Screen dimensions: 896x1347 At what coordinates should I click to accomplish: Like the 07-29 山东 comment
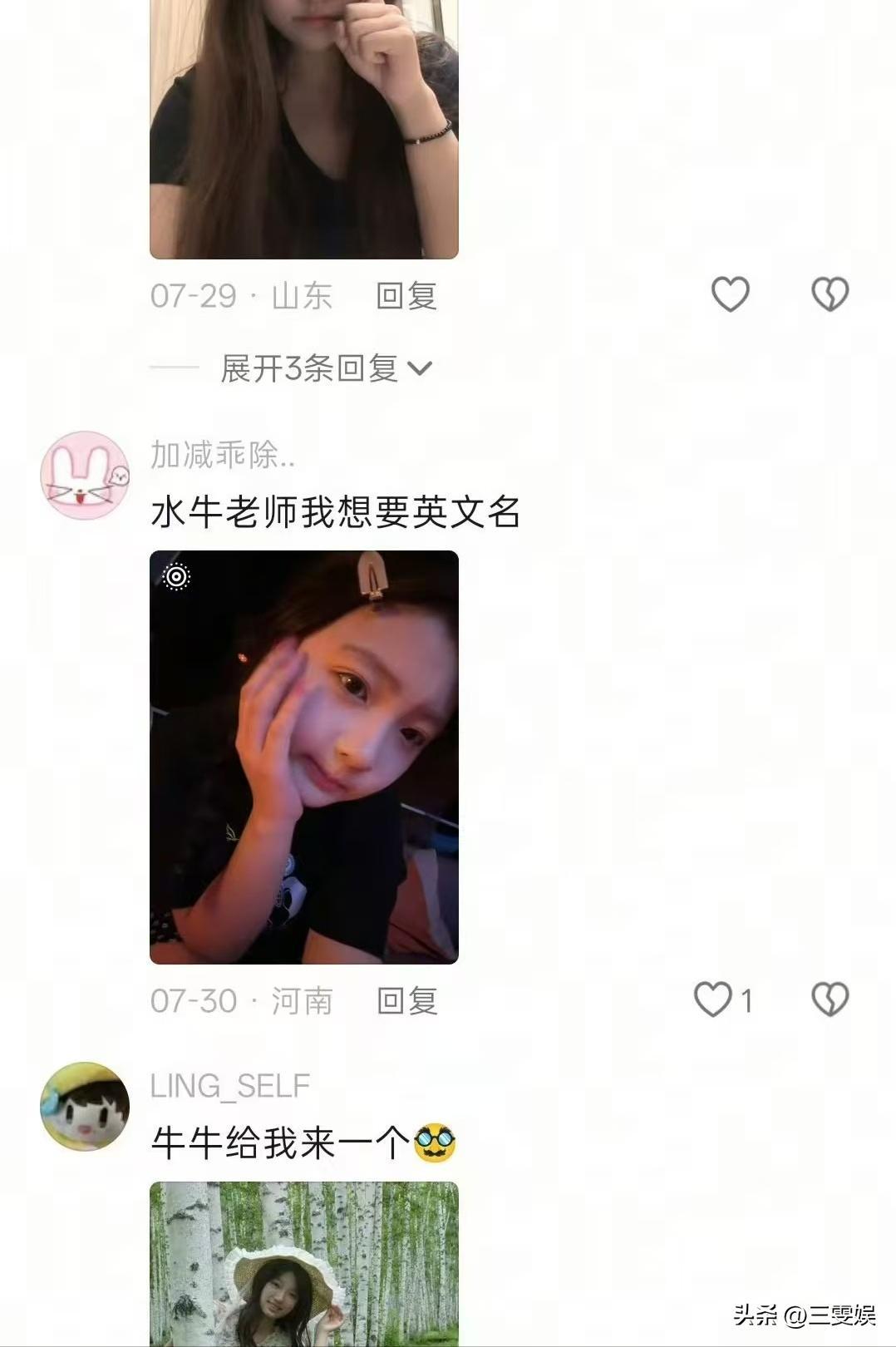[x=731, y=294]
